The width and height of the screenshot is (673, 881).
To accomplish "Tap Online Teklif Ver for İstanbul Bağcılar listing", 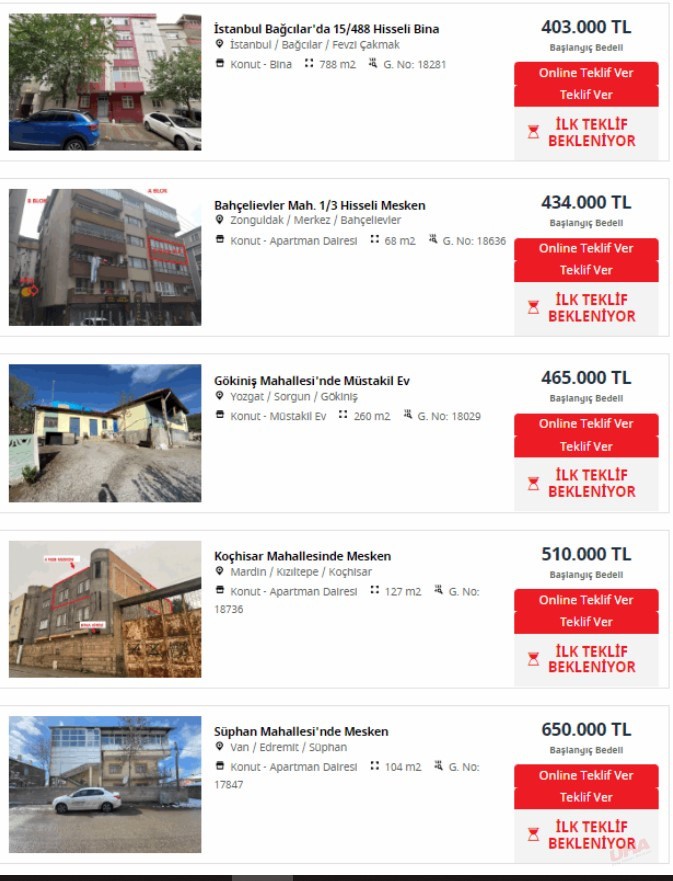I will [586, 73].
